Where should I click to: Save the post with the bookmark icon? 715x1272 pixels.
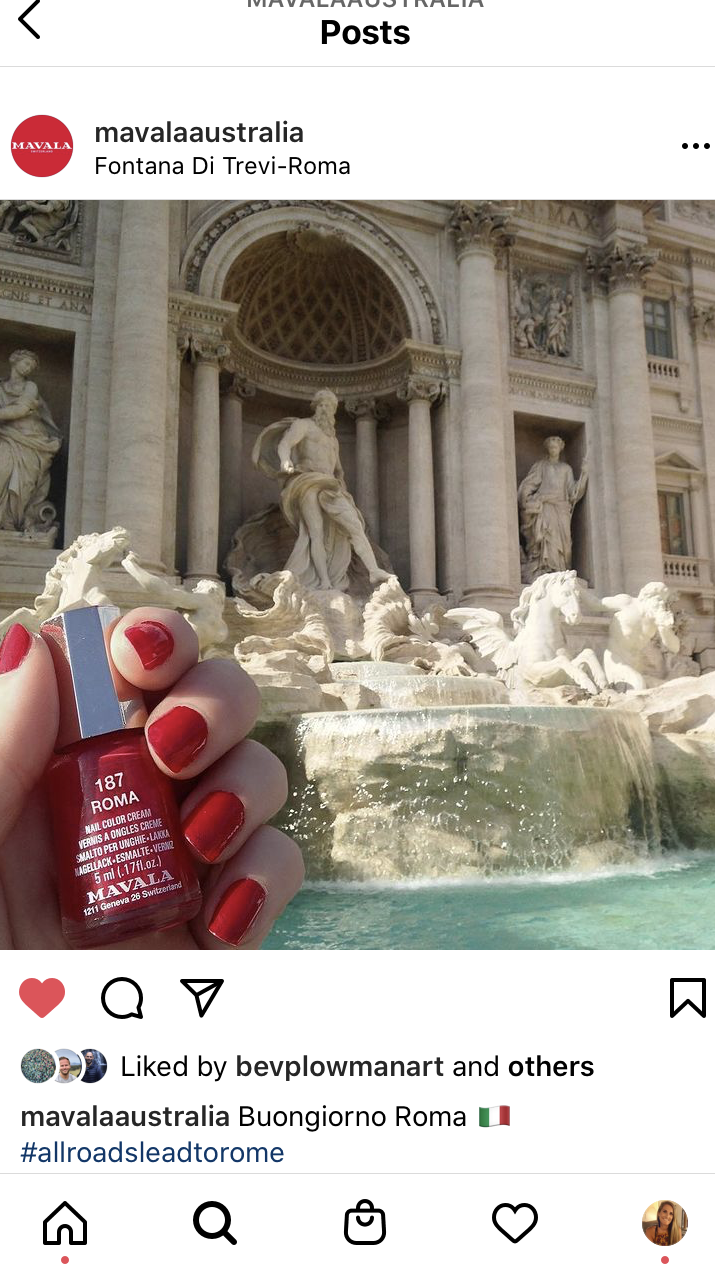click(x=687, y=998)
